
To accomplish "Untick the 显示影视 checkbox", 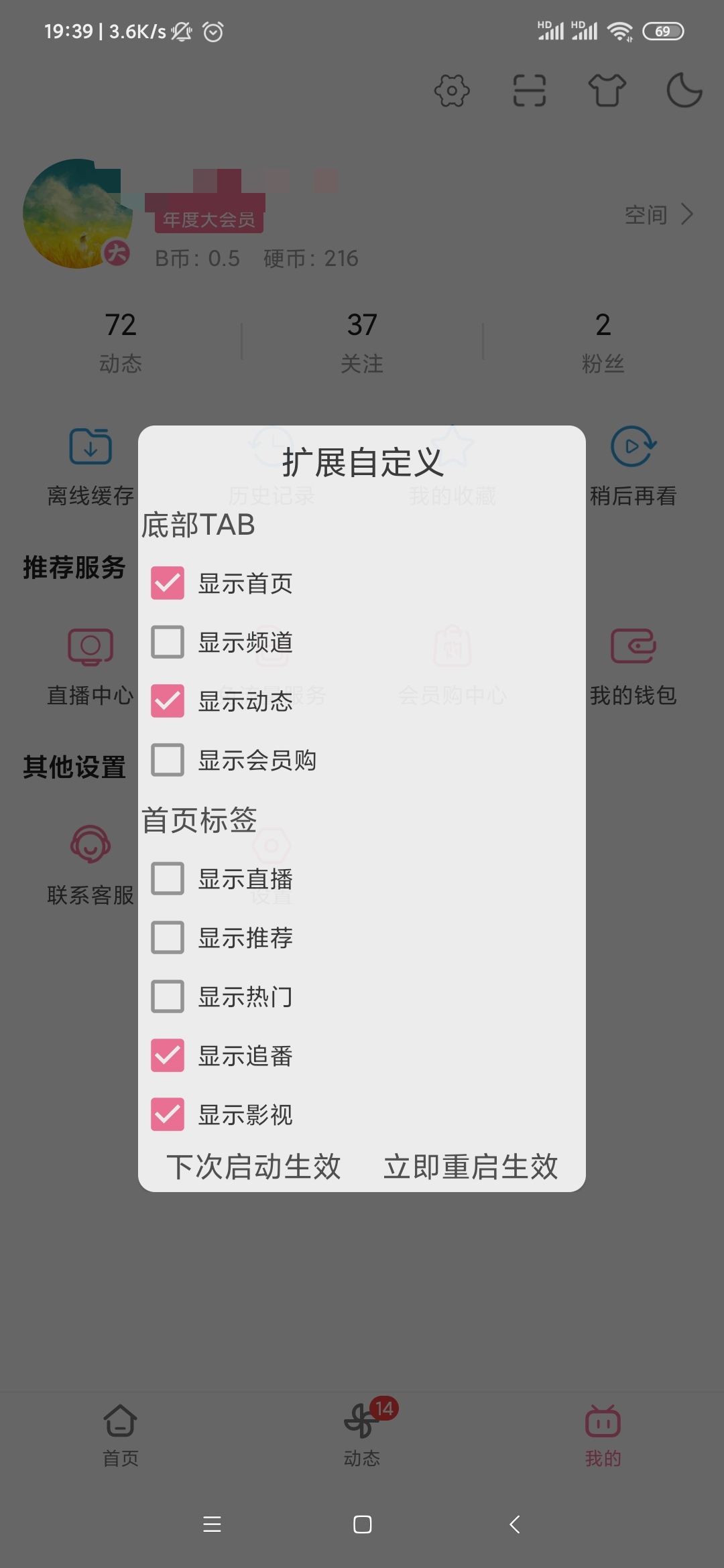I will click(x=168, y=1114).
